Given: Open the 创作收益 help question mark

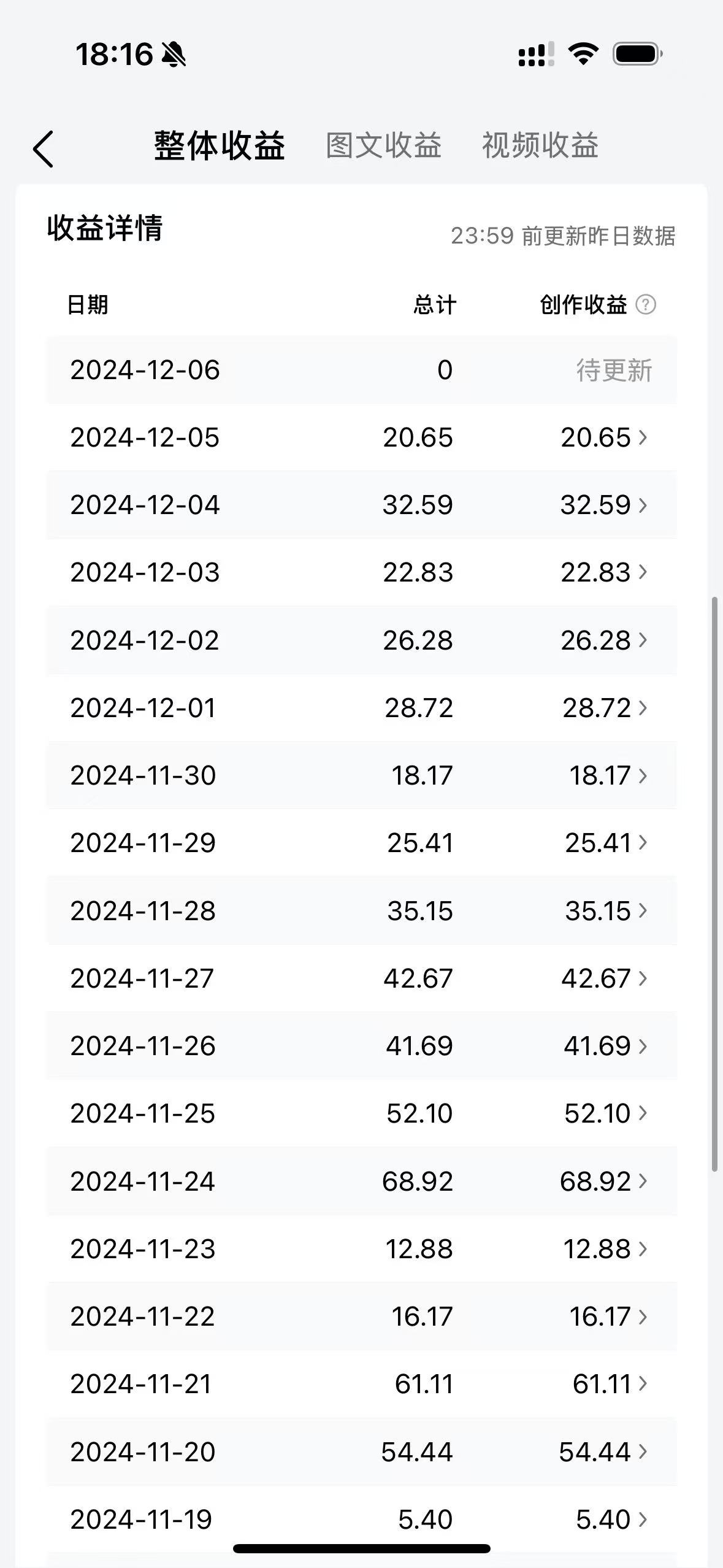Looking at the screenshot, I should (x=645, y=304).
